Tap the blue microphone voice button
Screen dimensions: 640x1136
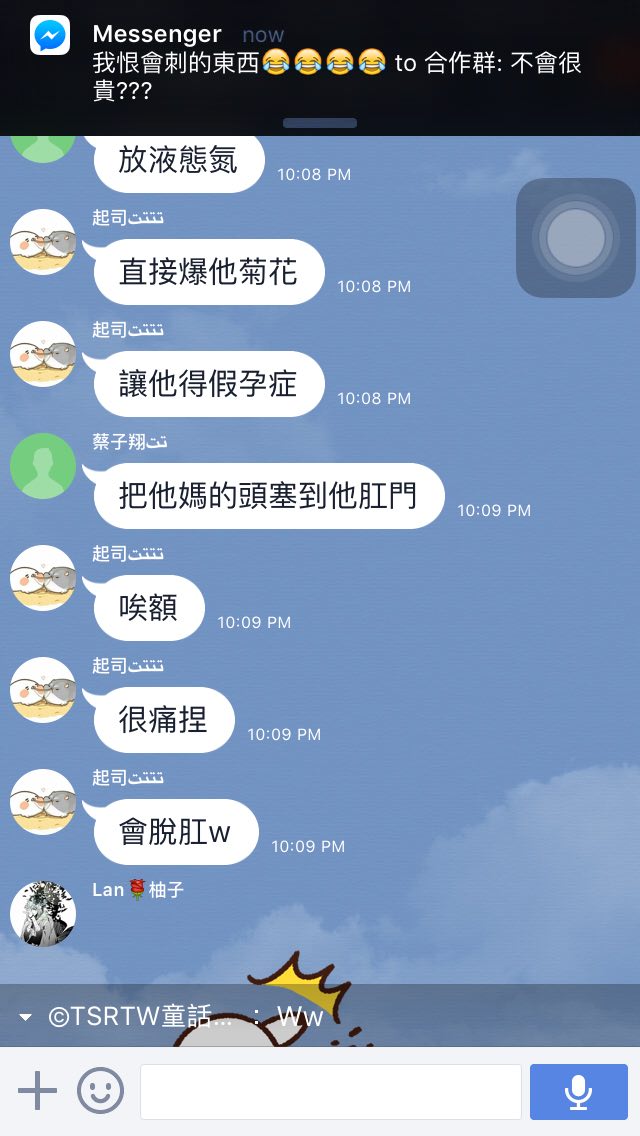click(578, 1091)
